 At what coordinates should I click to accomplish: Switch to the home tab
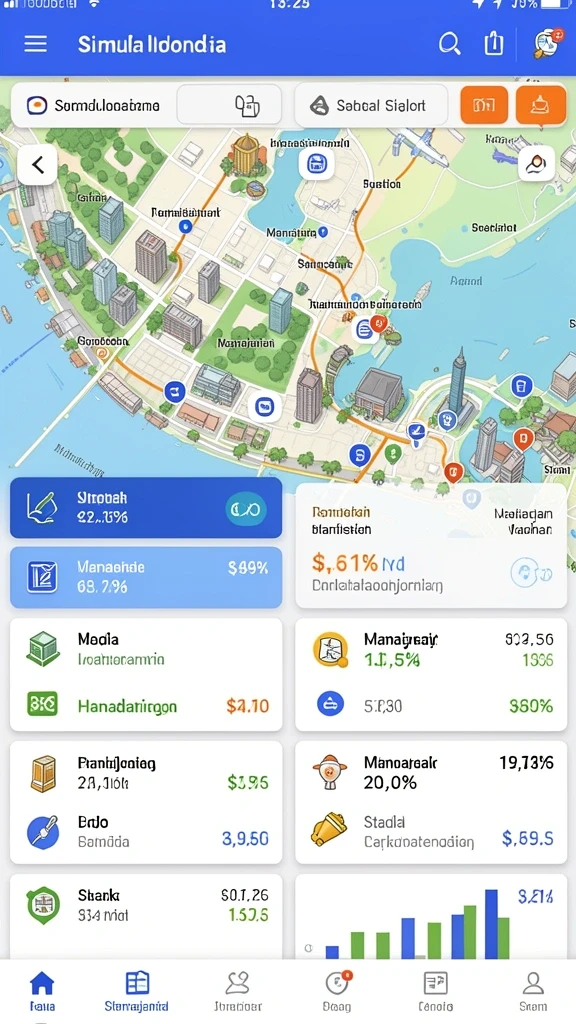42,990
